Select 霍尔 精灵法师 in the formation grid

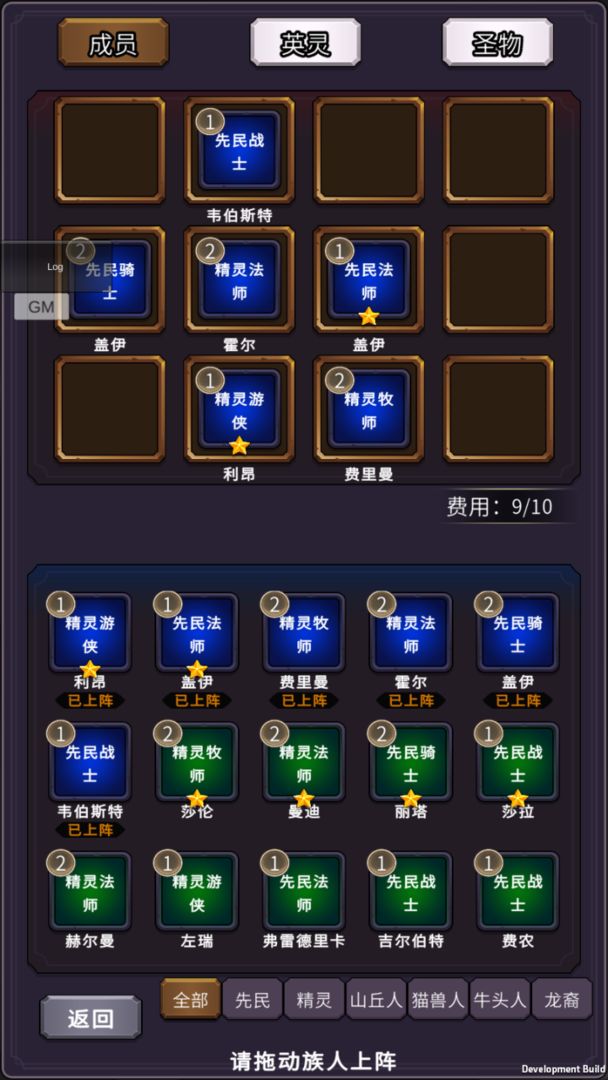point(239,281)
